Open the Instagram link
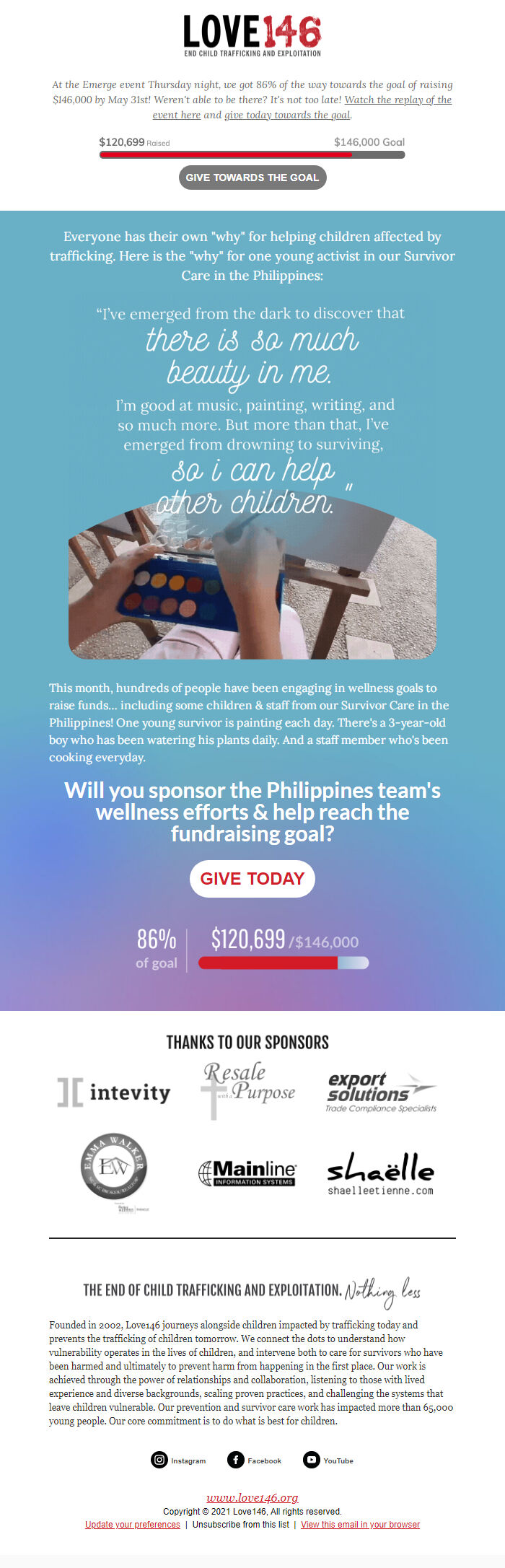Viewport: 505px width, 1568px height. click(179, 1460)
